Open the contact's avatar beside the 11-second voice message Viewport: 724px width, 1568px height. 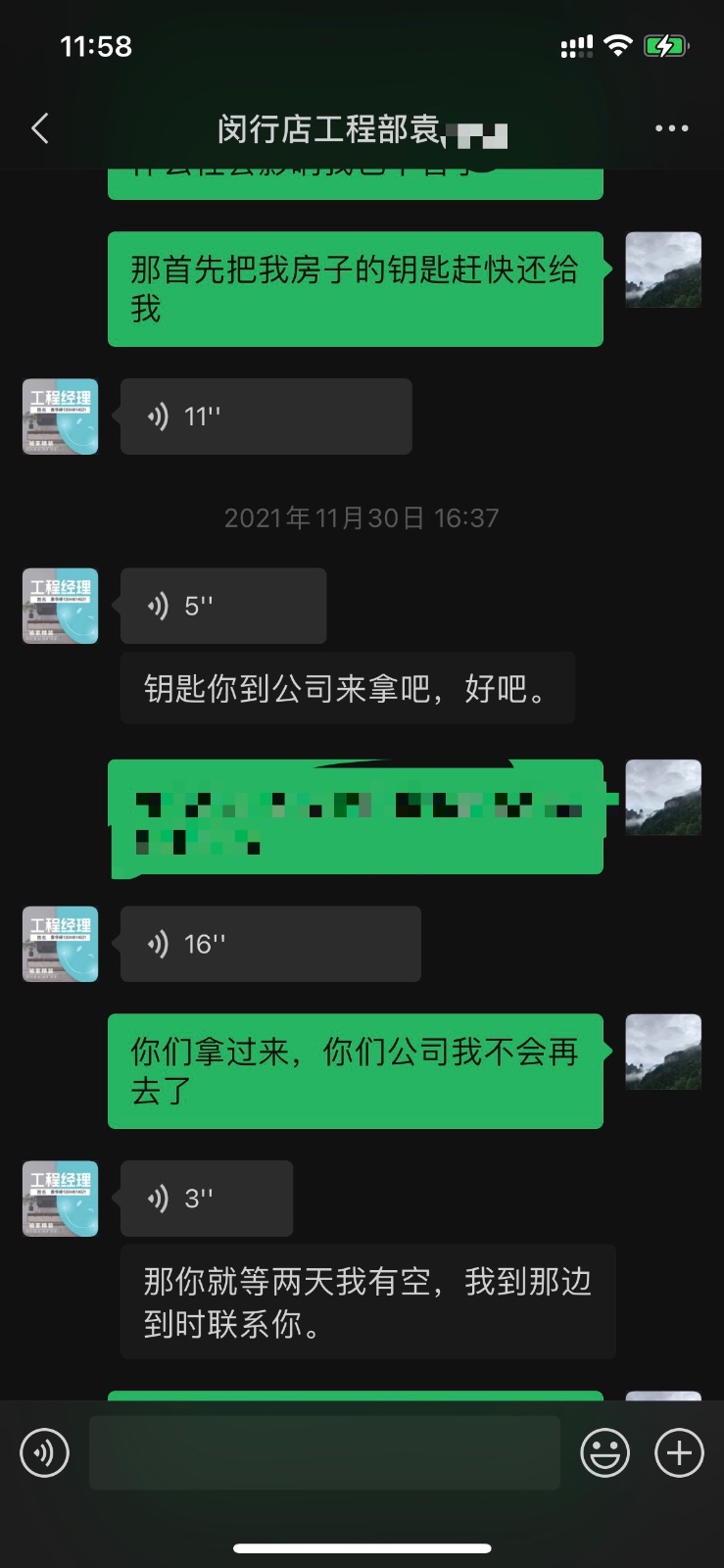[x=61, y=416]
